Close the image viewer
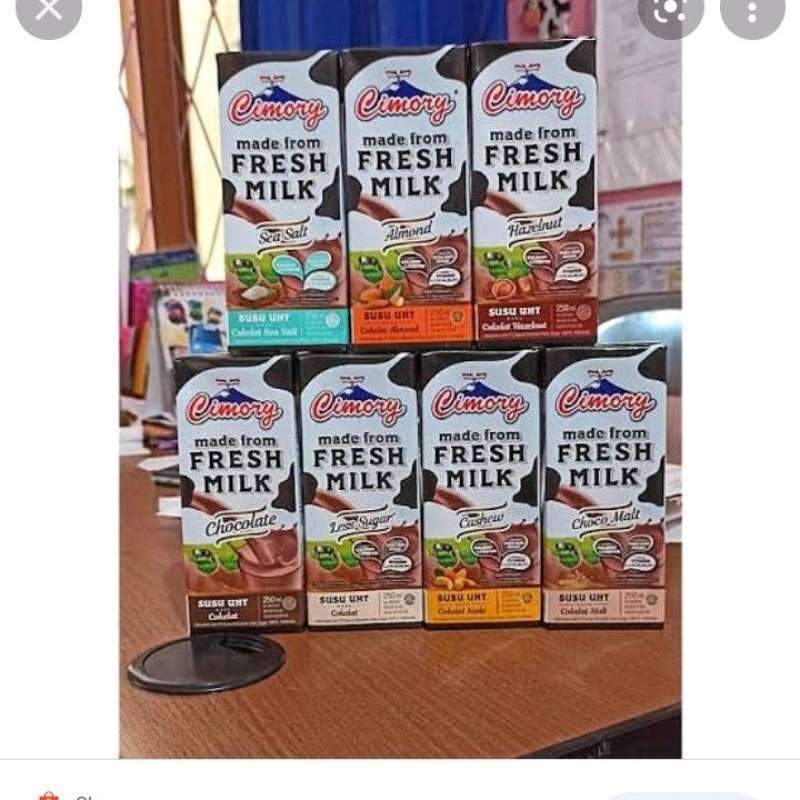800x800 pixels. [x=48, y=10]
